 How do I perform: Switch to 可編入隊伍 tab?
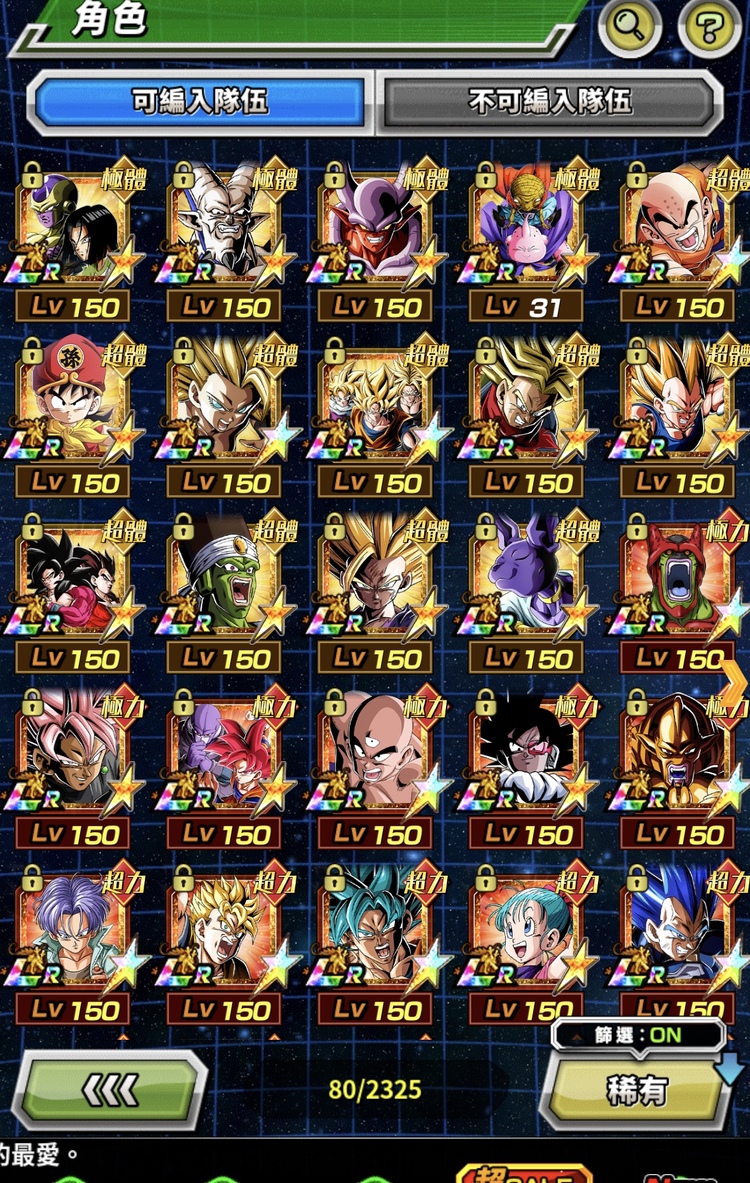[x=200, y=101]
